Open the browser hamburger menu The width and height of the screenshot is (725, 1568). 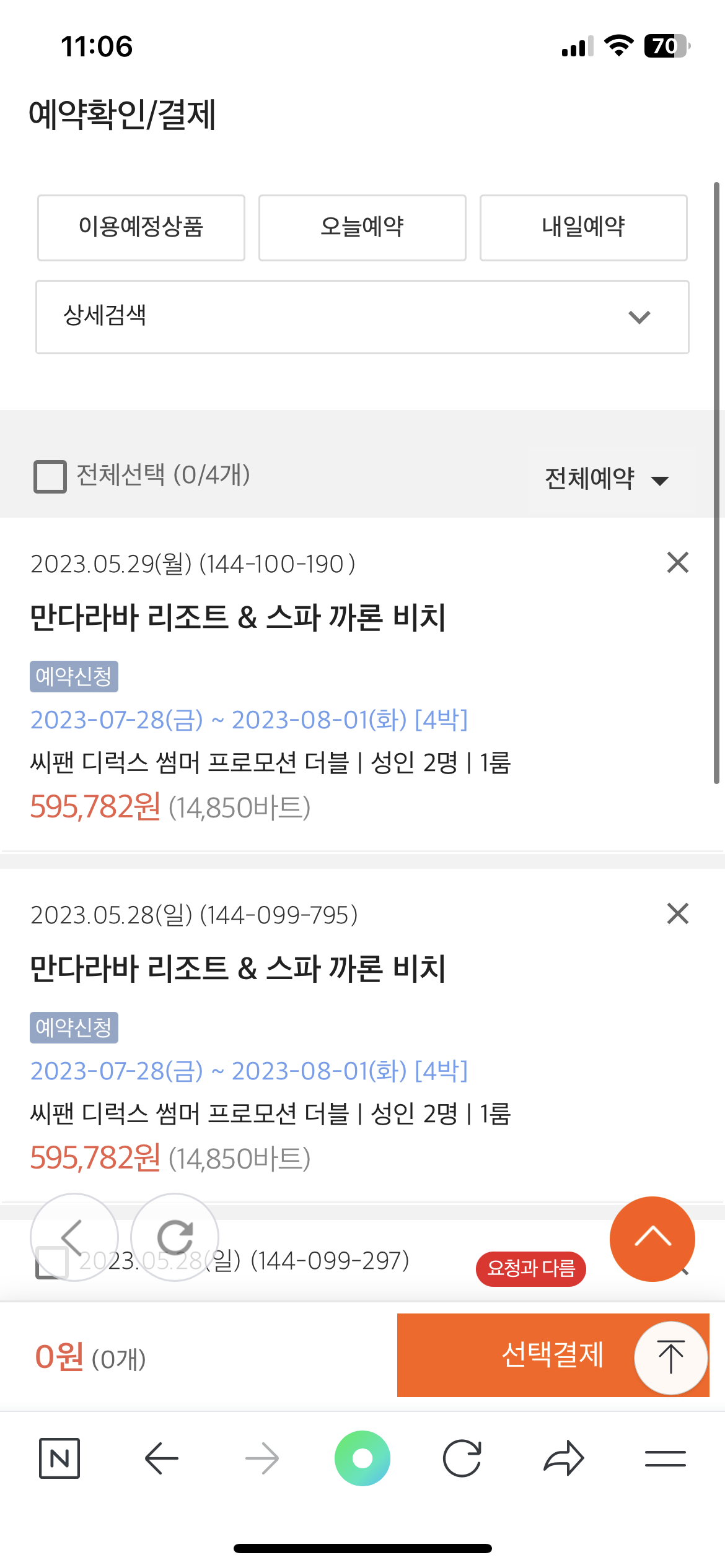pyautogui.click(x=666, y=1458)
